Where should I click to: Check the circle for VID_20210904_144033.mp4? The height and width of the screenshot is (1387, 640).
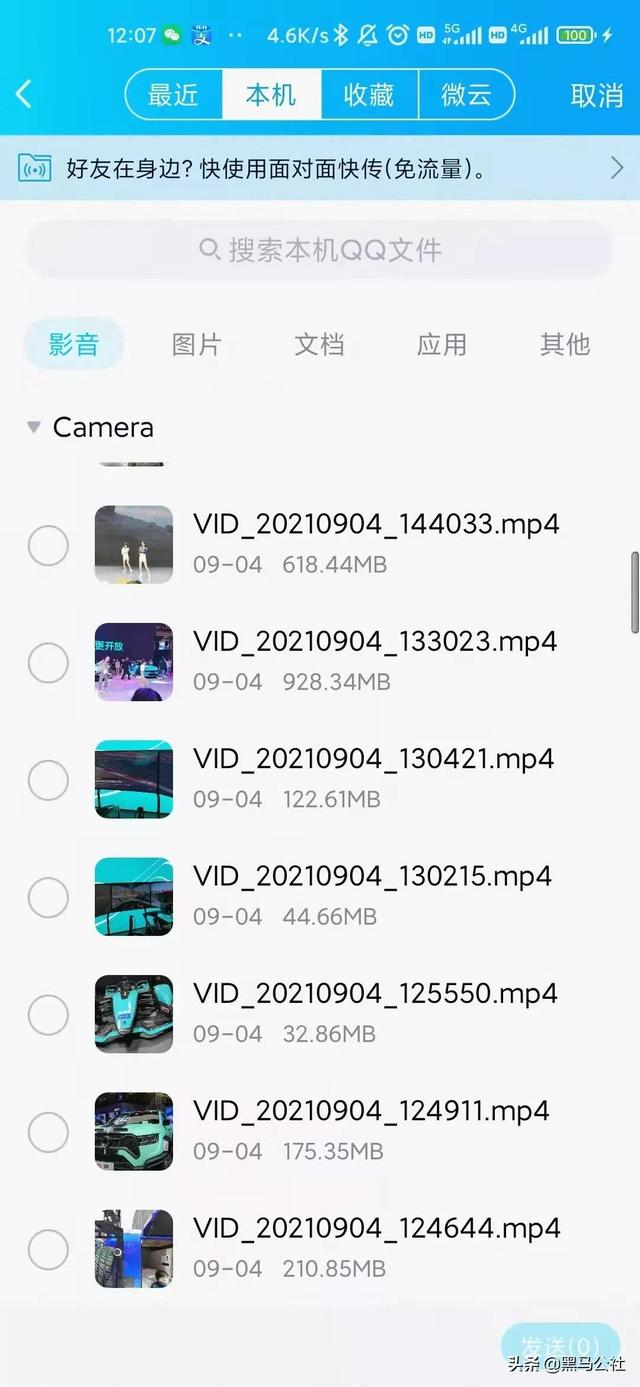coord(48,546)
